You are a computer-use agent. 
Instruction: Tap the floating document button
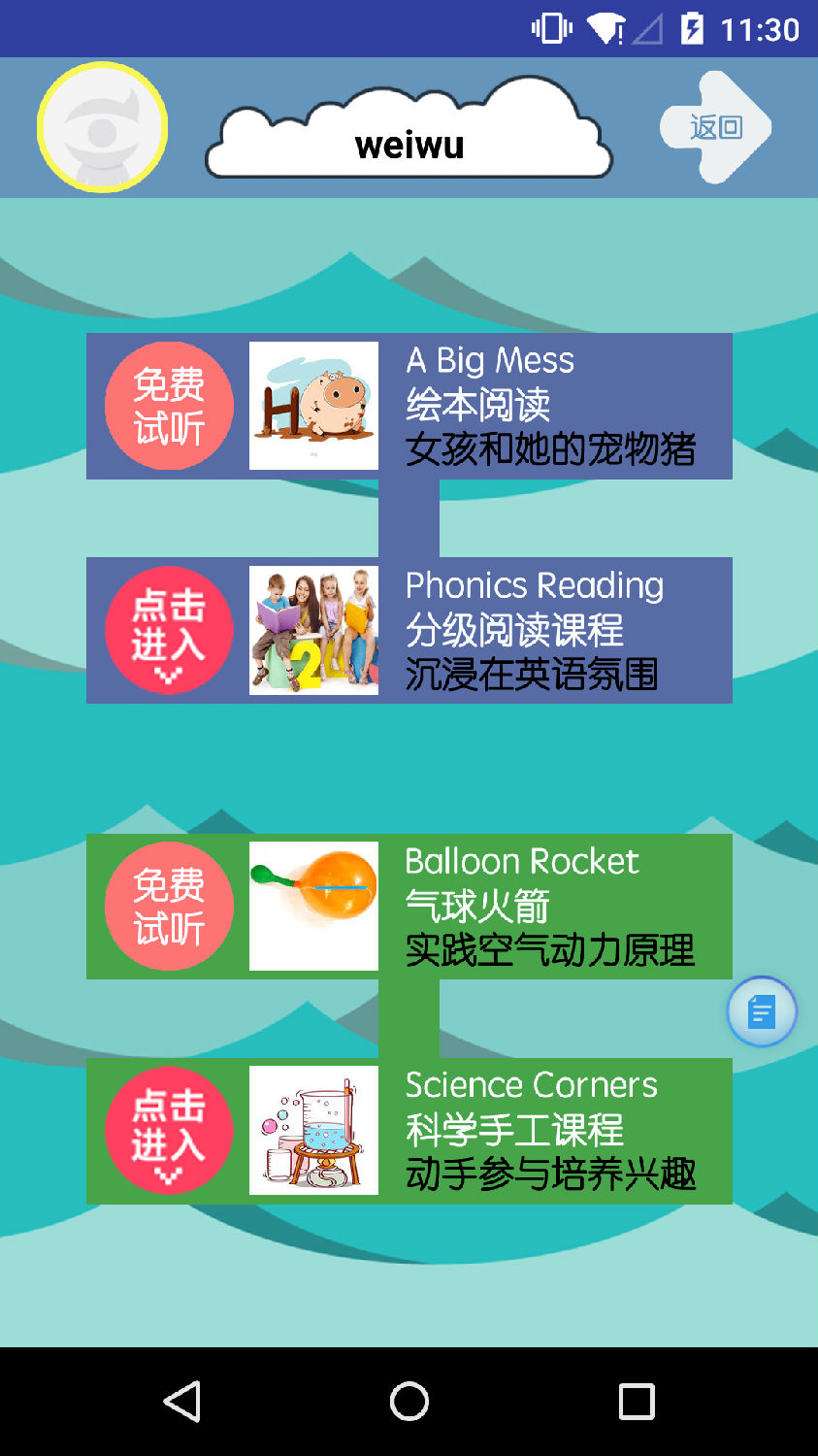coord(762,1011)
